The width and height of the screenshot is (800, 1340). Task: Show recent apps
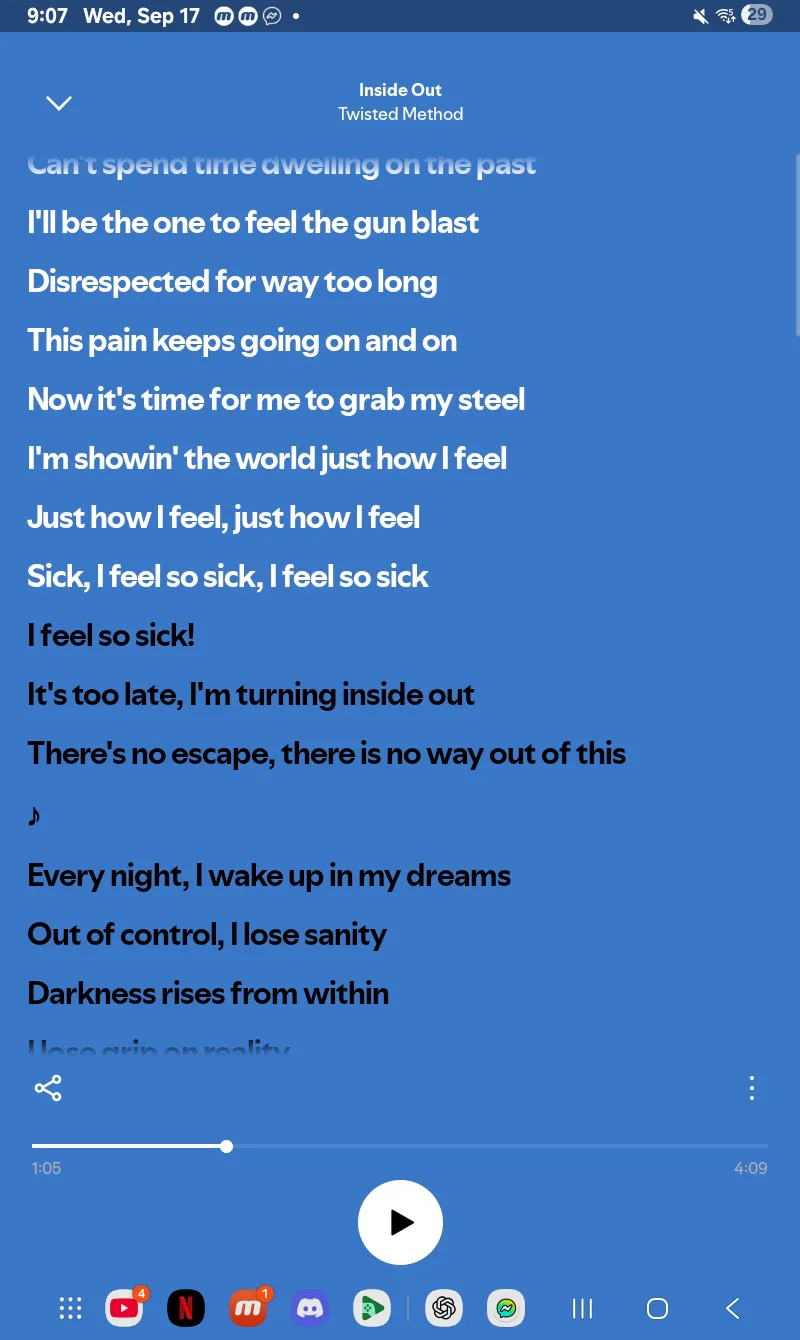pyautogui.click(x=582, y=1307)
